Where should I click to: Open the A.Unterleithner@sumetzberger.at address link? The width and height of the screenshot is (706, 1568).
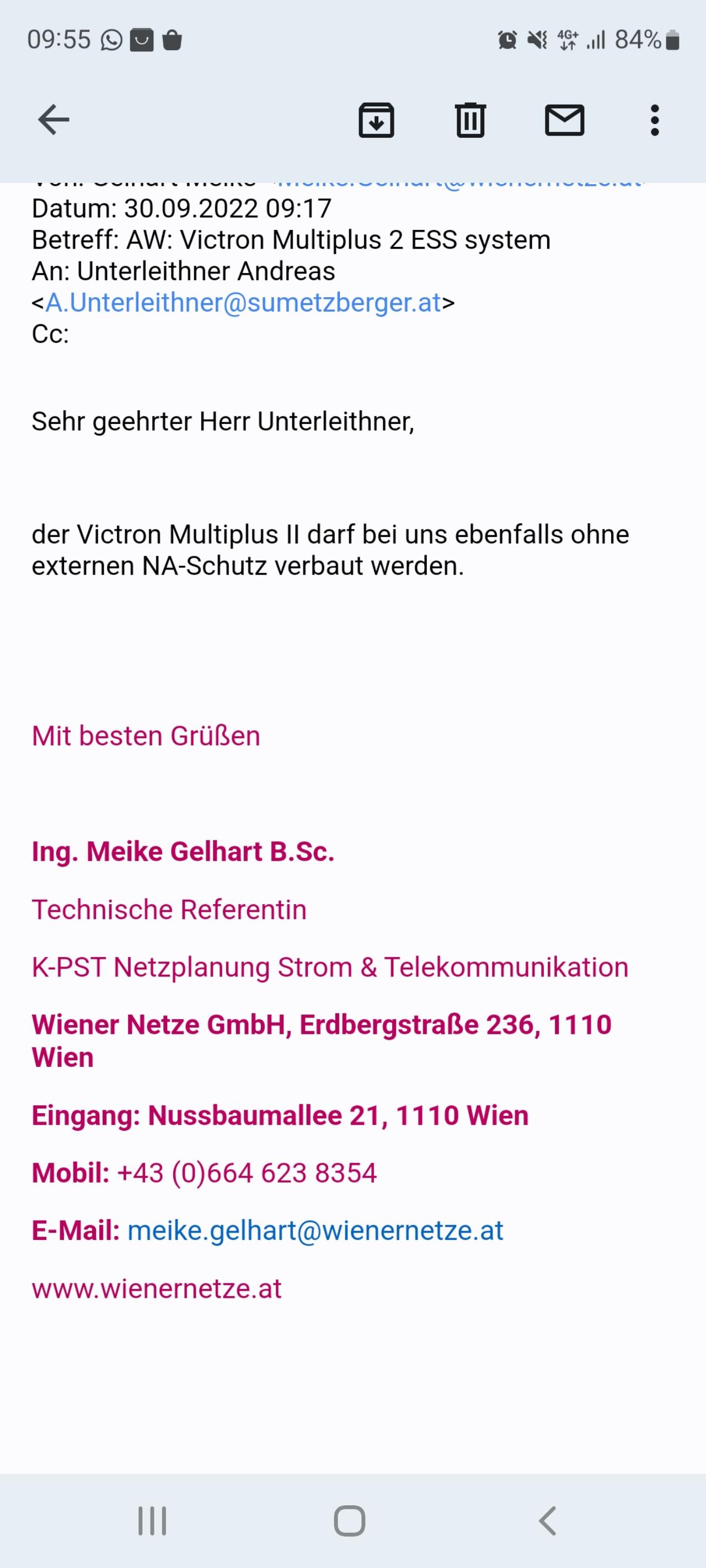243,303
